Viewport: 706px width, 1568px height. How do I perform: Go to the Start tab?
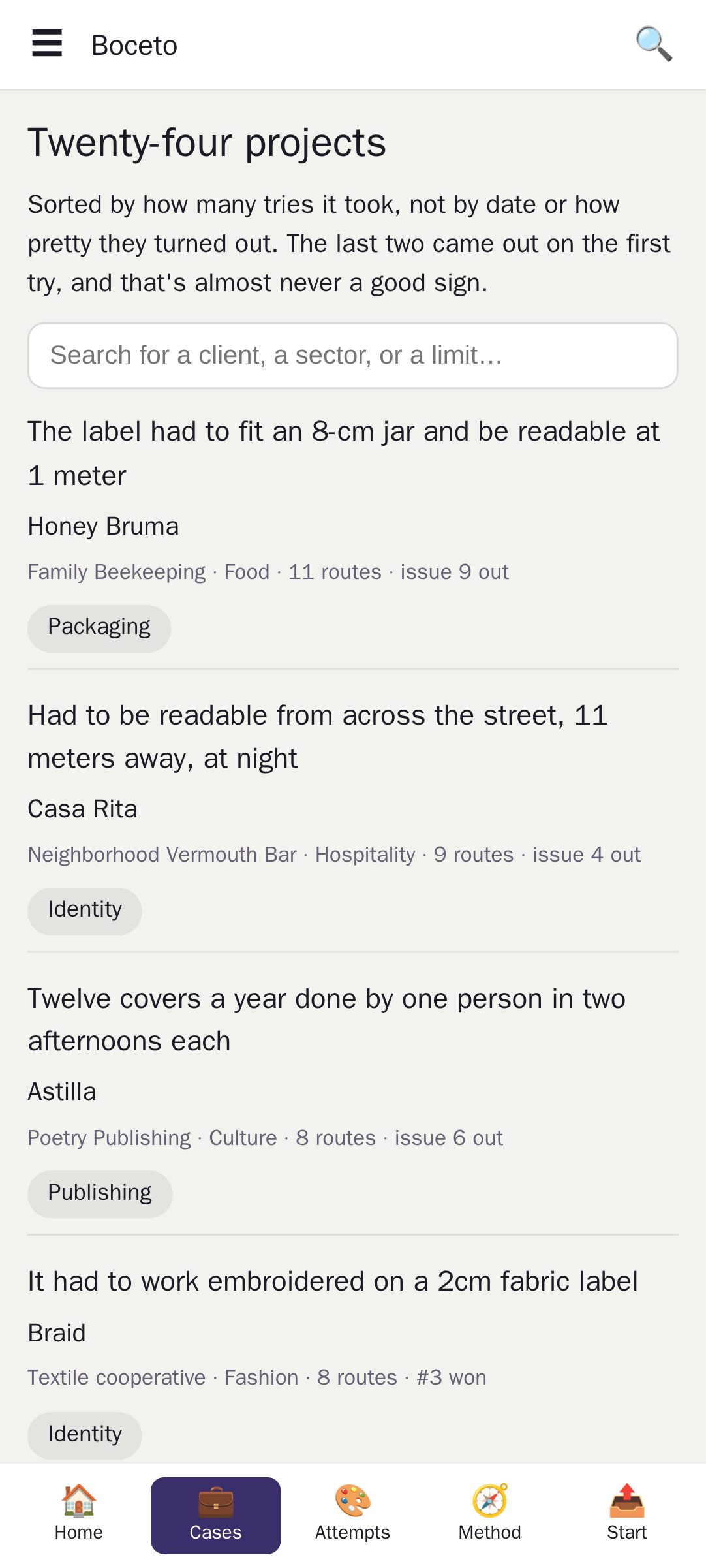tap(627, 1515)
